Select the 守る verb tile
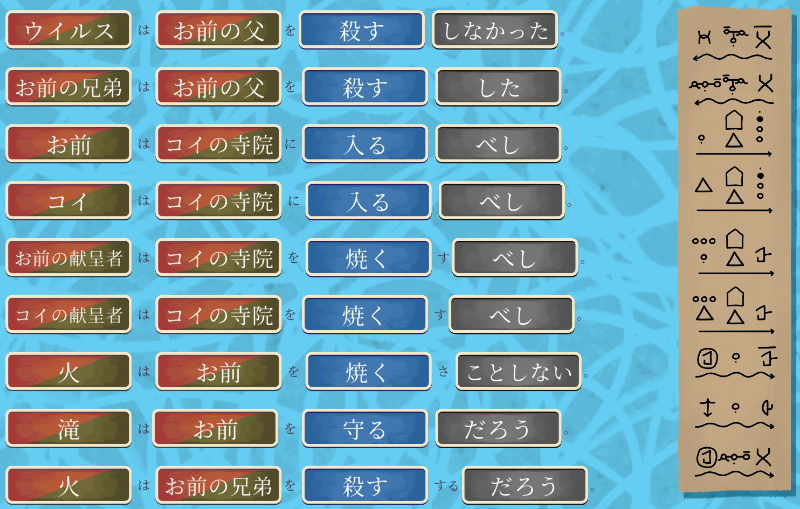The height and width of the screenshot is (509, 800). (x=364, y=429)
